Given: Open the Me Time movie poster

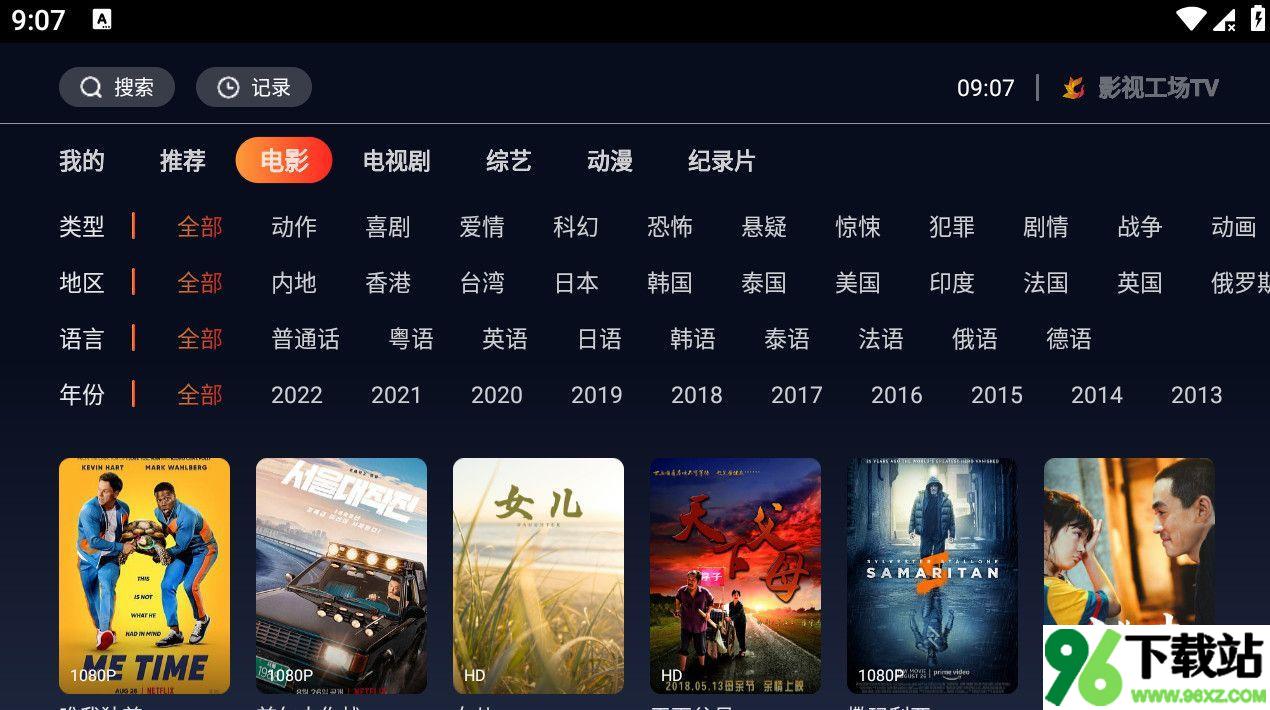Looking at the screenshot, I should point(145,575).
